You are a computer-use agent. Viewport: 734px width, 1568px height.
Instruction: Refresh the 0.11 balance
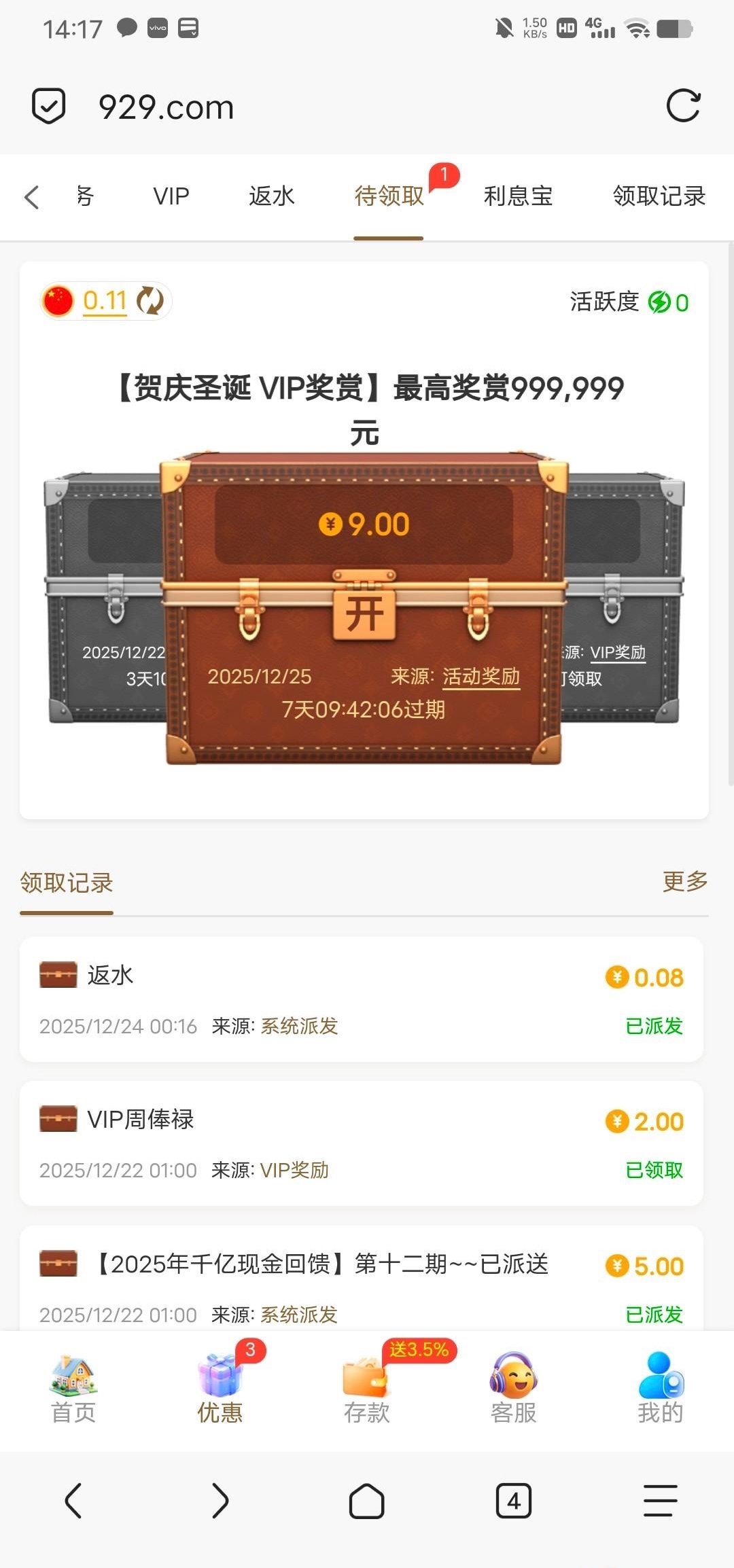click(x=150, y=301)
